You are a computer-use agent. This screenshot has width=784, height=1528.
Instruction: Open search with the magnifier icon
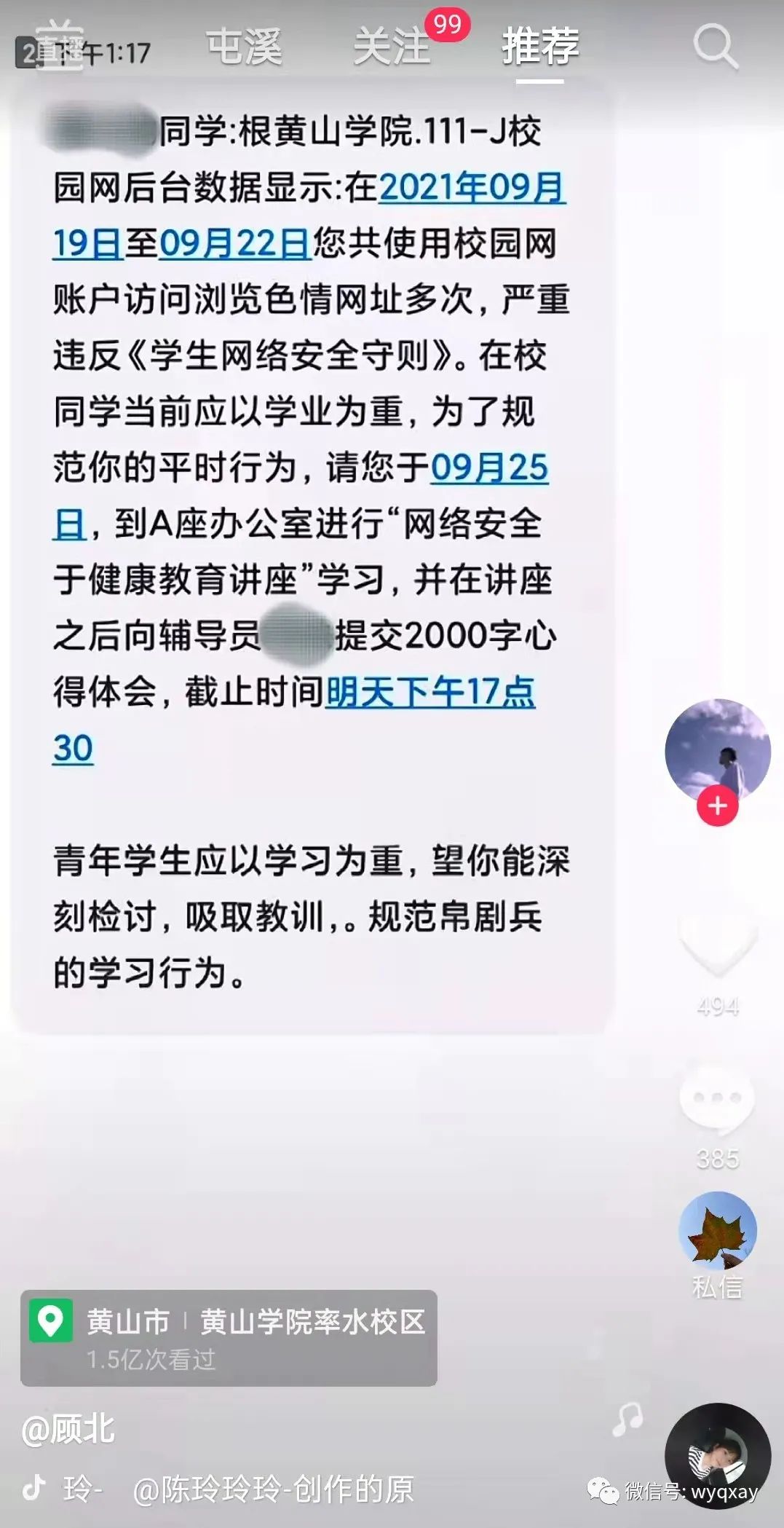coord(717,45)
